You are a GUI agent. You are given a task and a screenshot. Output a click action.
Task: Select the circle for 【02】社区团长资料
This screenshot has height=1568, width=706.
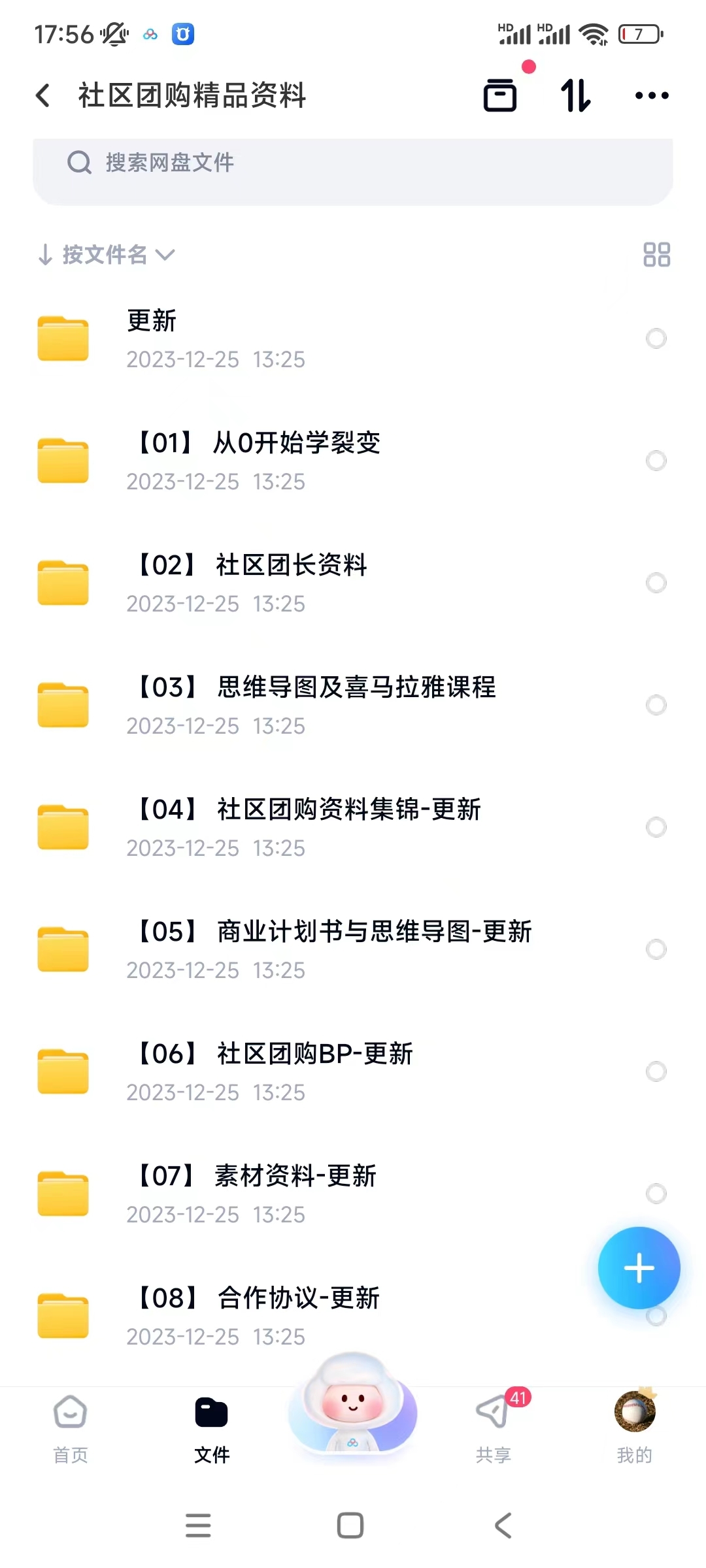[x=656, y=583]
